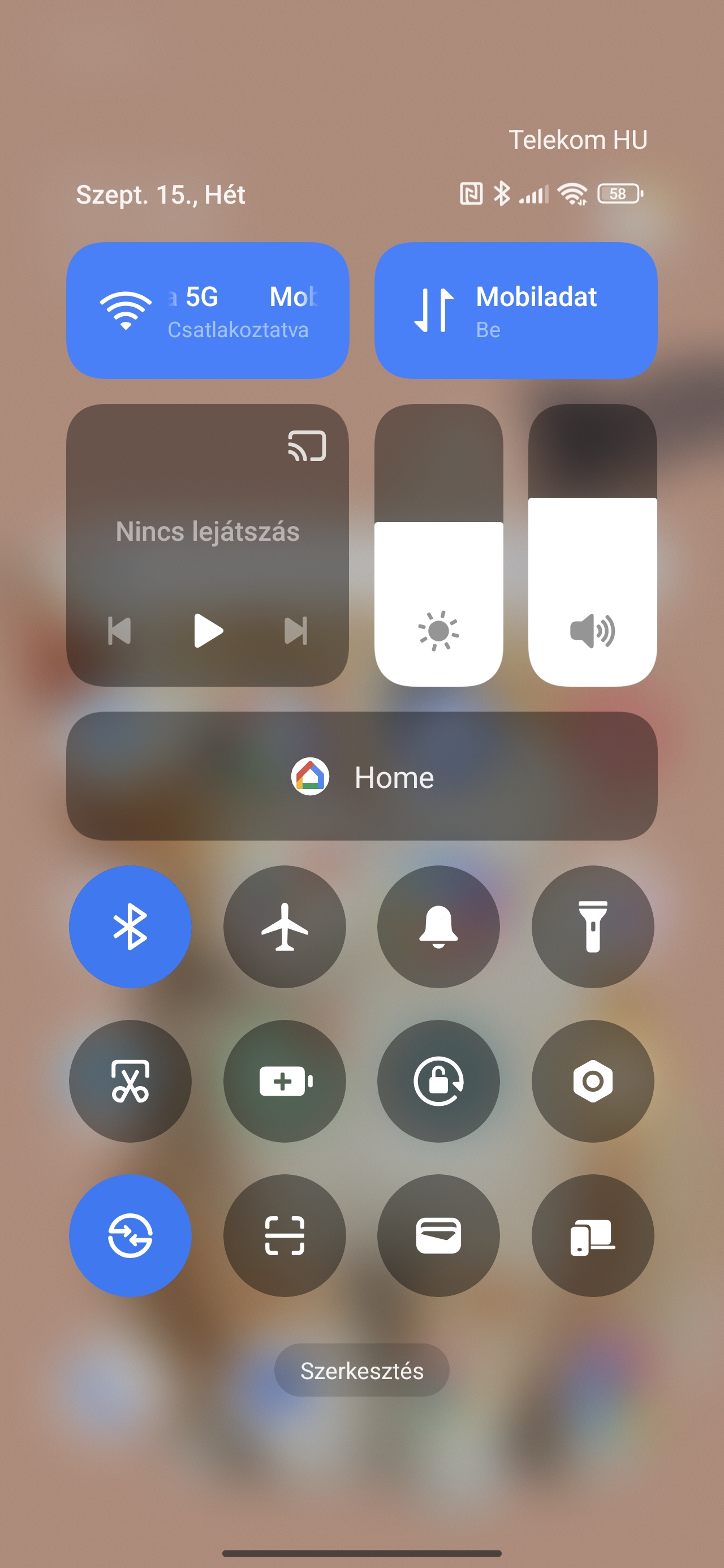Open Google Home device controls
The width and height of the screenshot is (724, 1568).
click(x=361, y=777)
